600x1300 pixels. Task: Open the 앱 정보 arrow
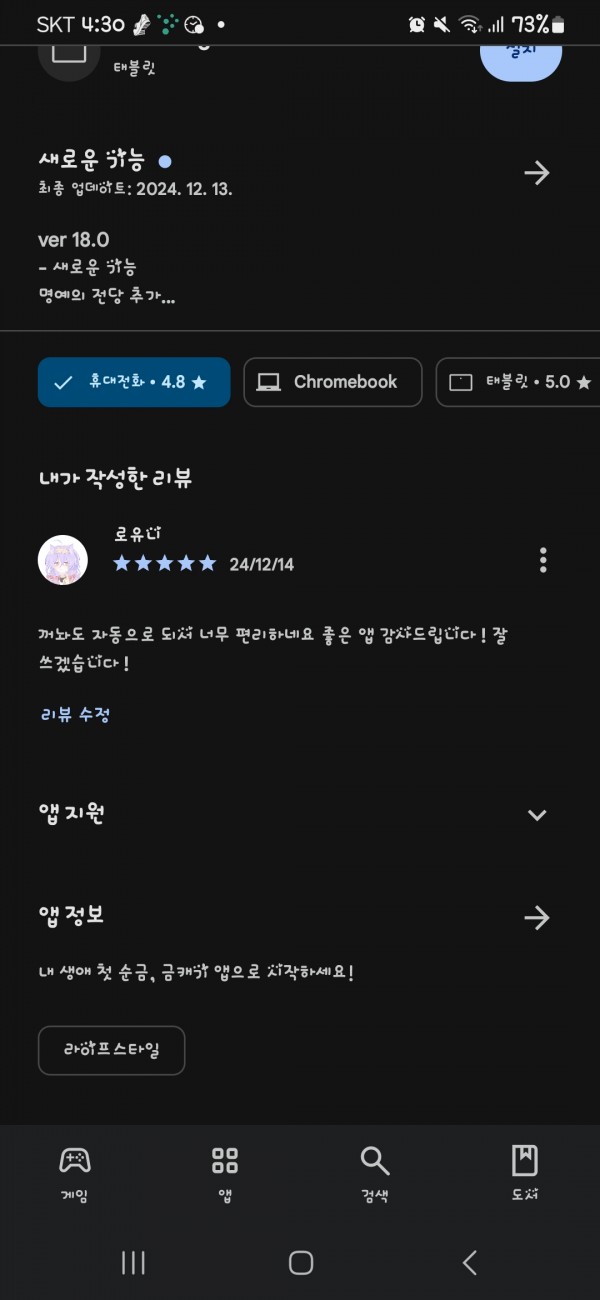tap(537, 918)
